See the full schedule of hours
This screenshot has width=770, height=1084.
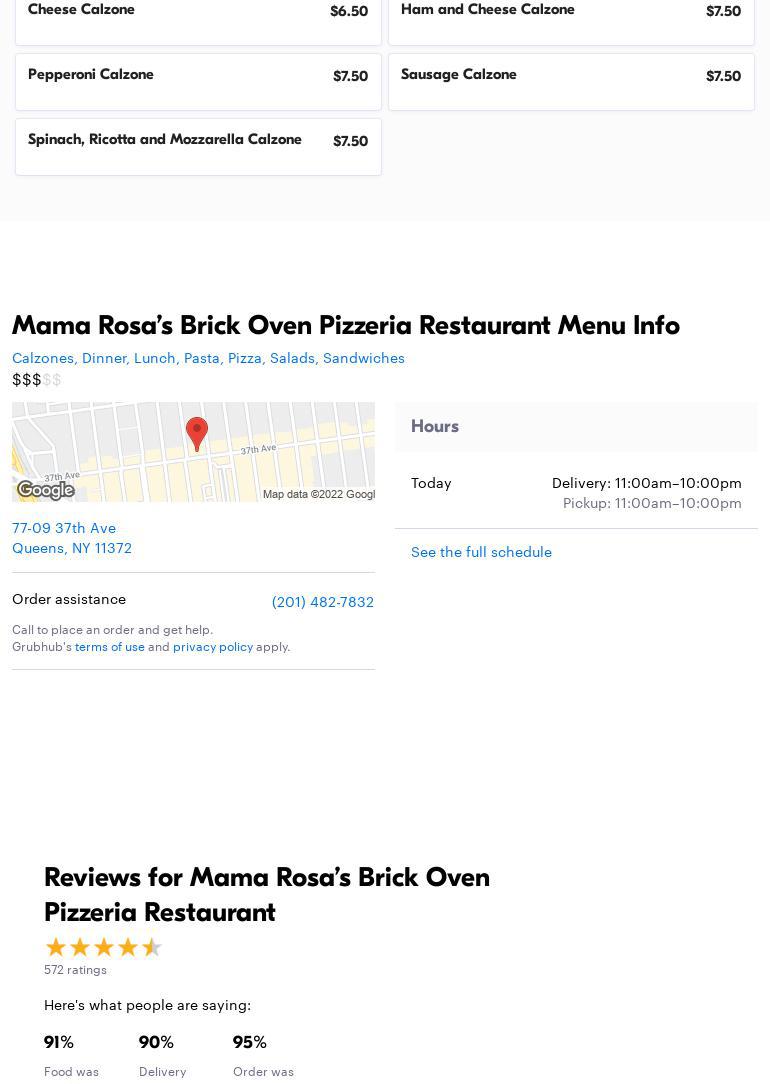pyautogui.click(x=481, y=552)
